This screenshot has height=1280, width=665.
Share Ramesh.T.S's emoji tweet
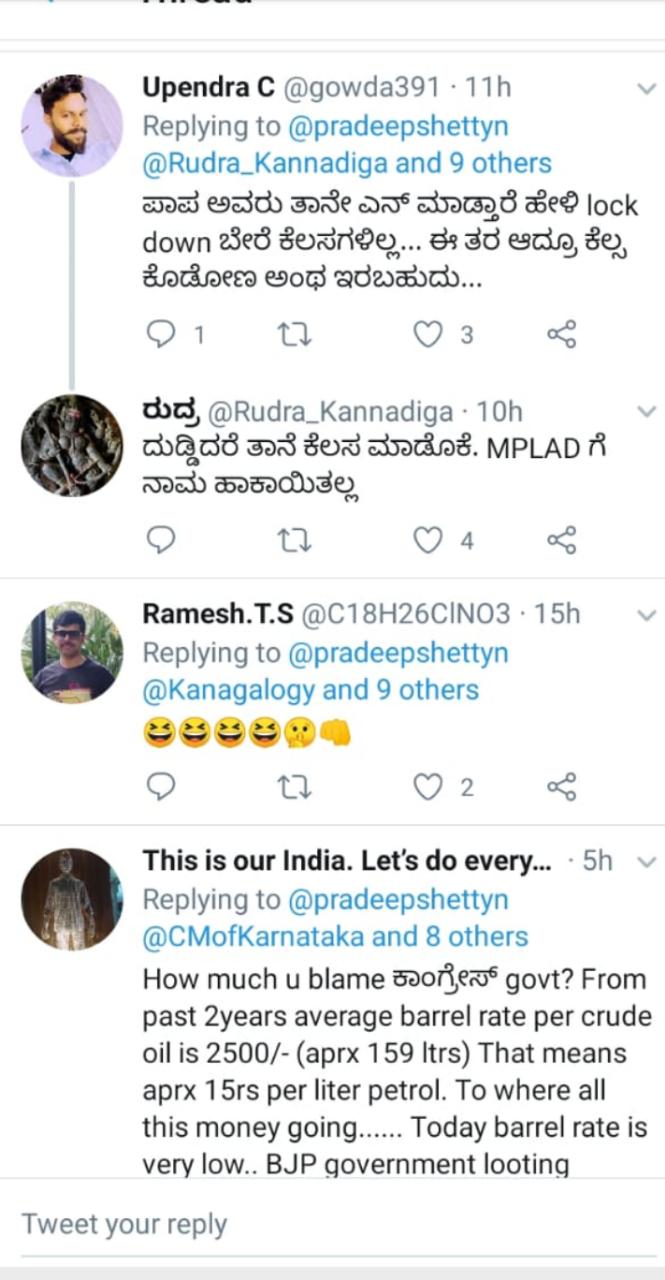pyautogui.click(x=562, y=787)
